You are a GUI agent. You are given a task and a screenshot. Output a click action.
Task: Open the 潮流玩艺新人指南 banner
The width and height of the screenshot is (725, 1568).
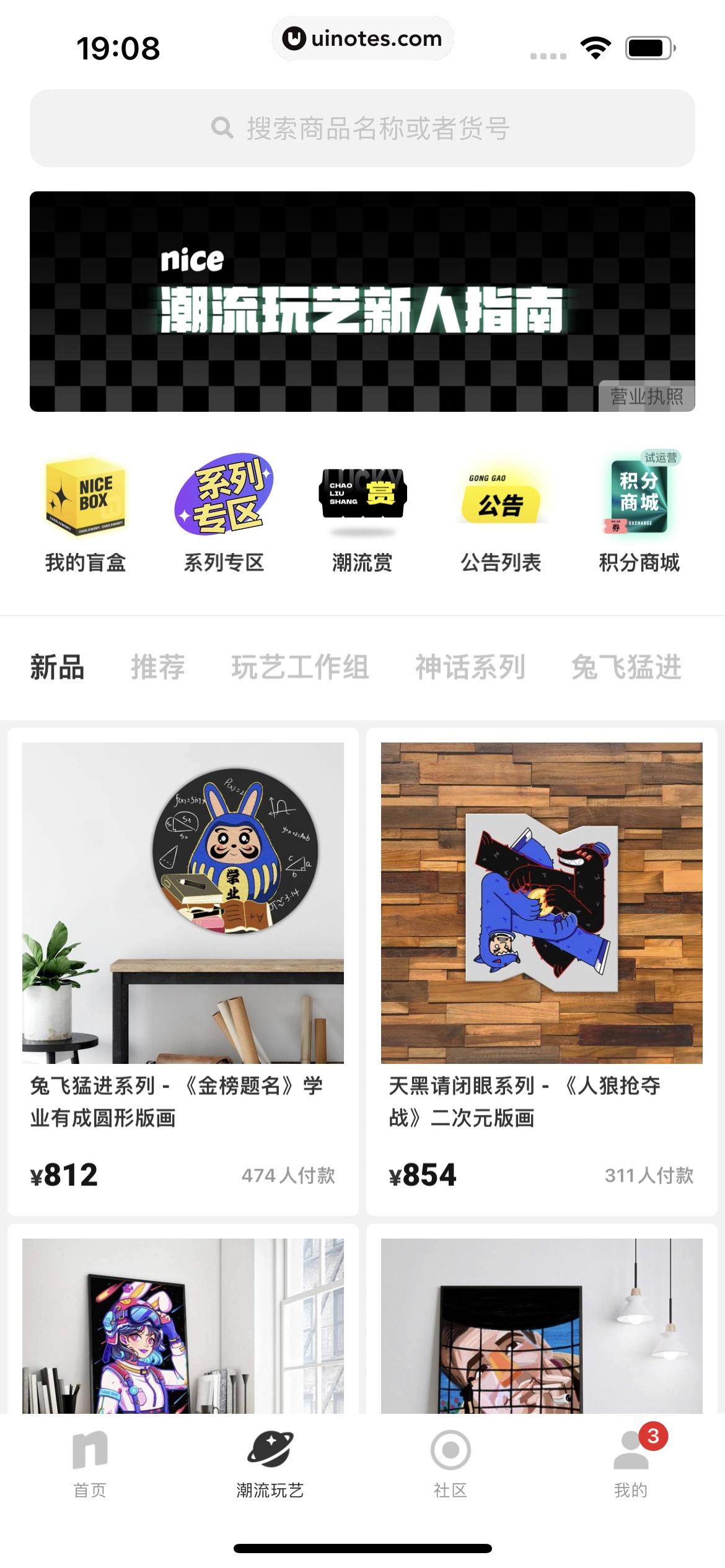(x=362, y=301)
